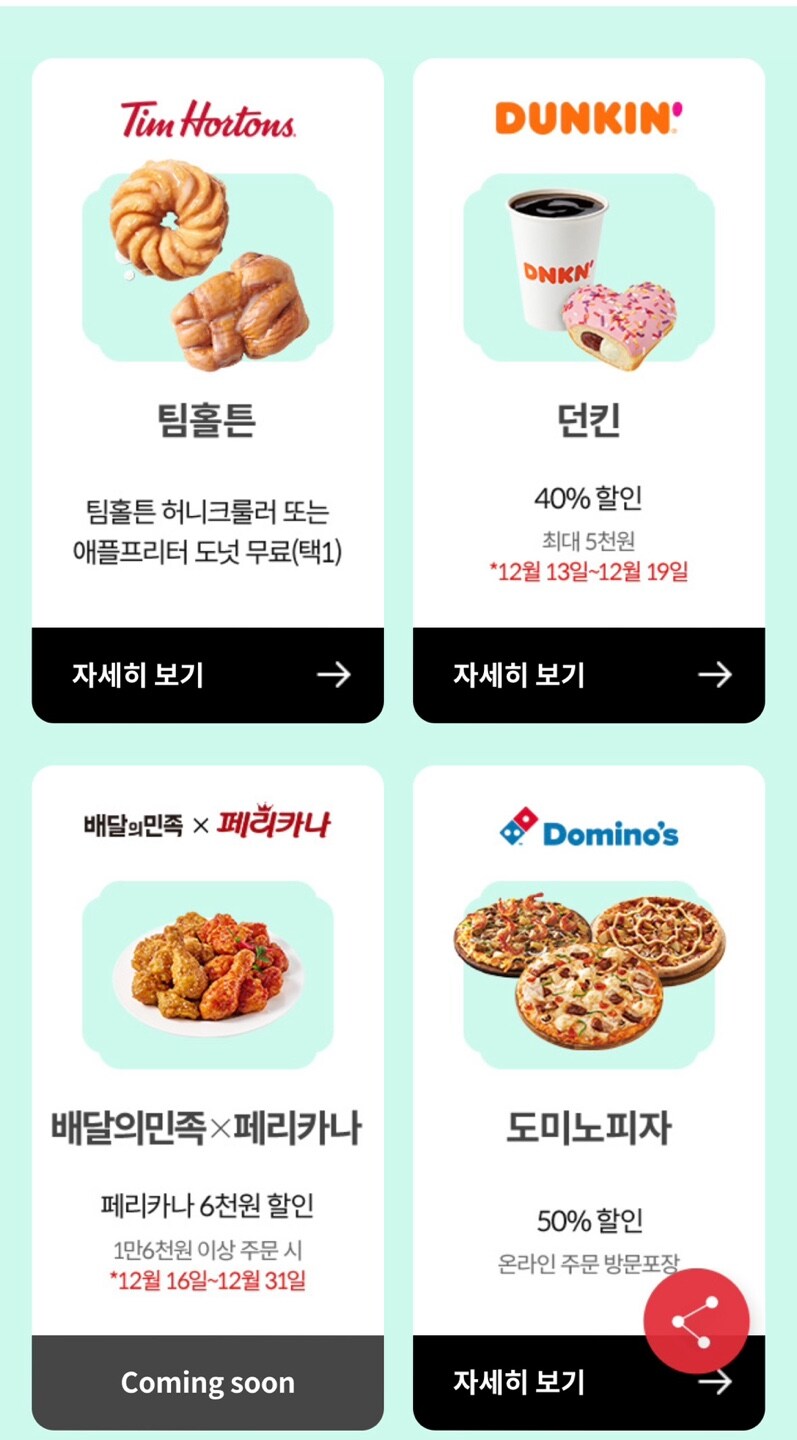Click the arrow icon on Domino's 자세히 보기 bar
The image size is (797, 1440).
[717, 1380]
